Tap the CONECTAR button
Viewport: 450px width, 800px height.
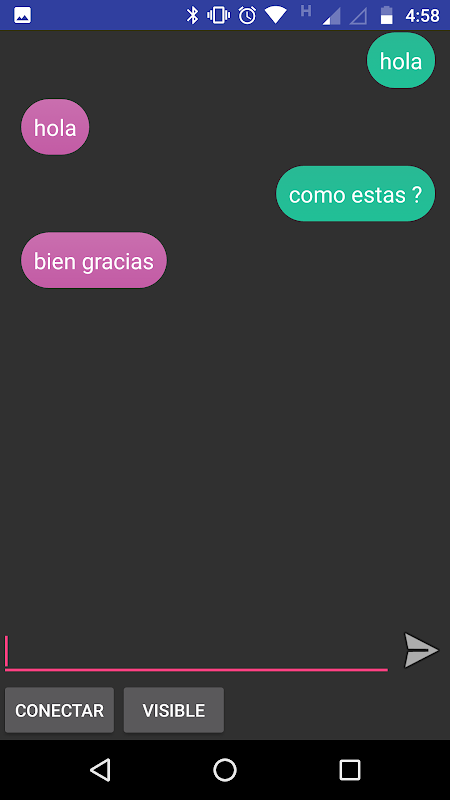pyautogui.click(x=59, y=710)
